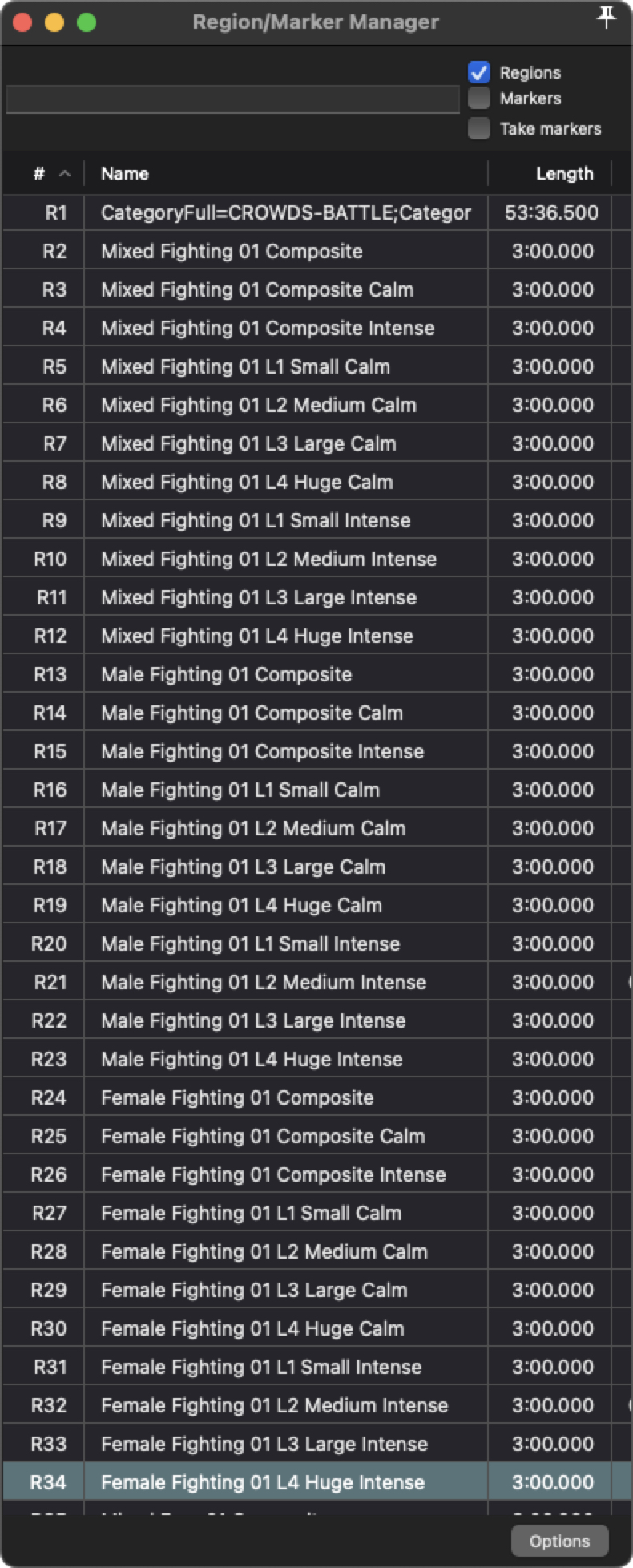Select region R1 CategoryFull=CROWDS-BATTLE
Screen dimensions: 633x1568
point(285,212)
